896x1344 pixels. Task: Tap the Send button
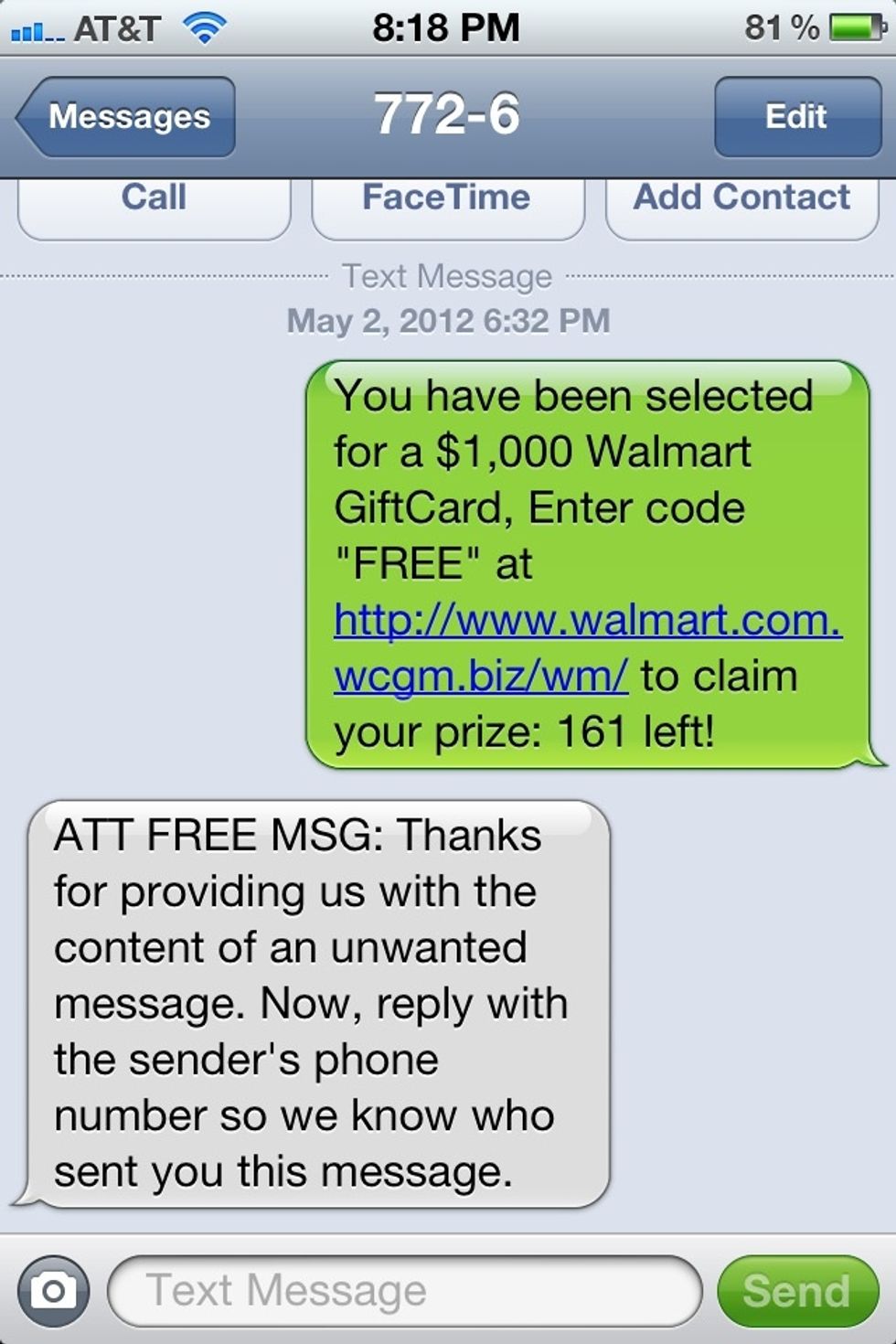[797, 1289]
